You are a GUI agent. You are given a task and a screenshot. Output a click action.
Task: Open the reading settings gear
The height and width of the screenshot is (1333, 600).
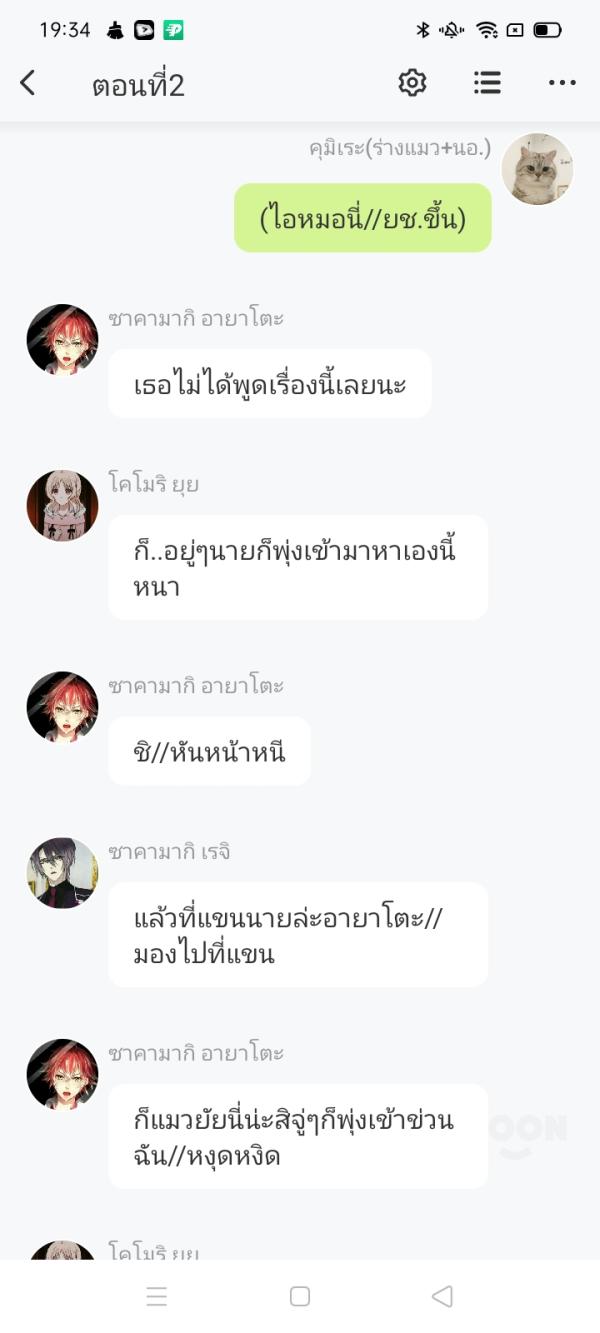click(412, 83)
